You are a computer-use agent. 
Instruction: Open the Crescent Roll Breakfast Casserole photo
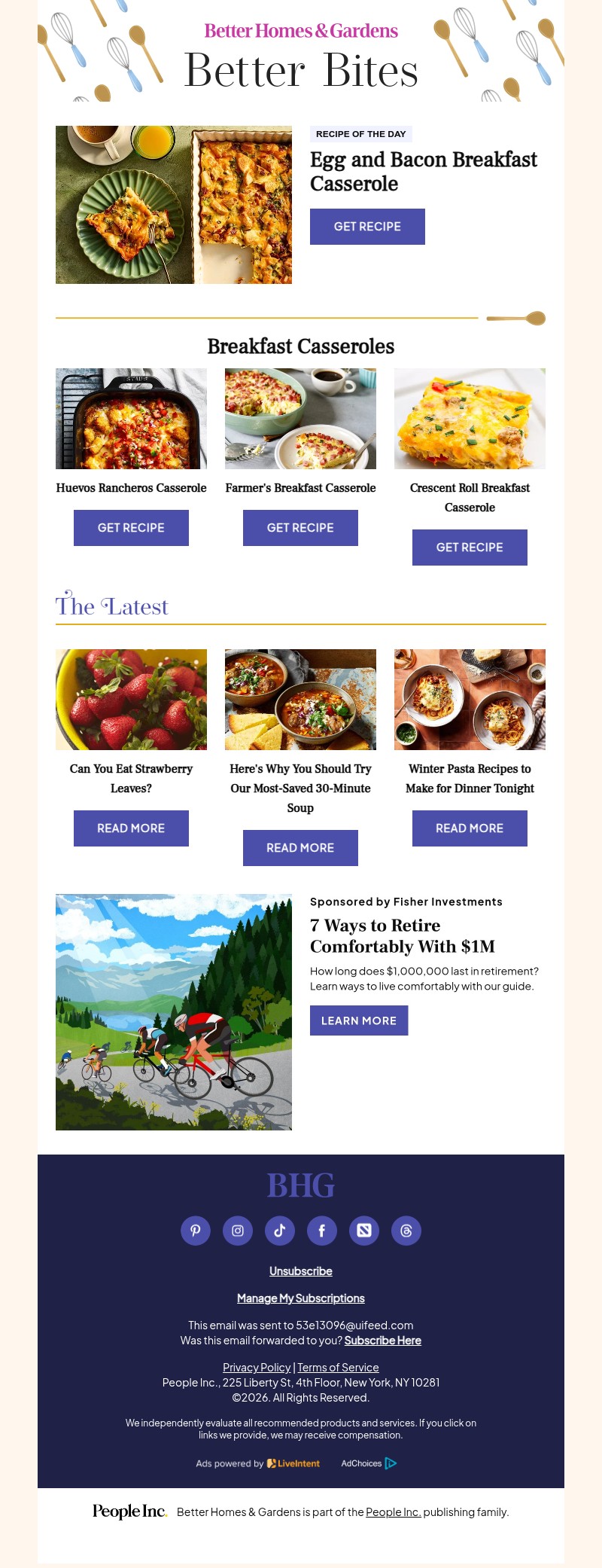point(470,418)
